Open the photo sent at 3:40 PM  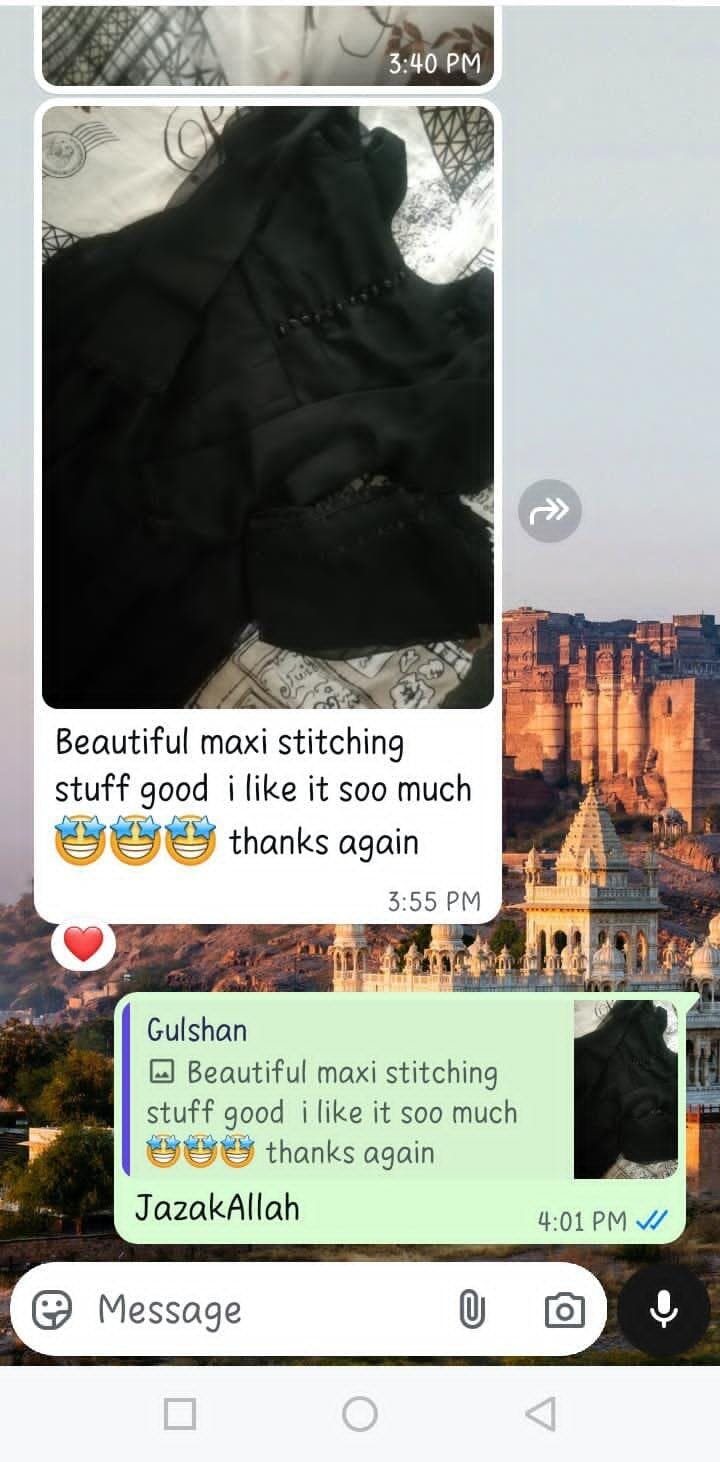pyautogui.click(x=267, y=45)
